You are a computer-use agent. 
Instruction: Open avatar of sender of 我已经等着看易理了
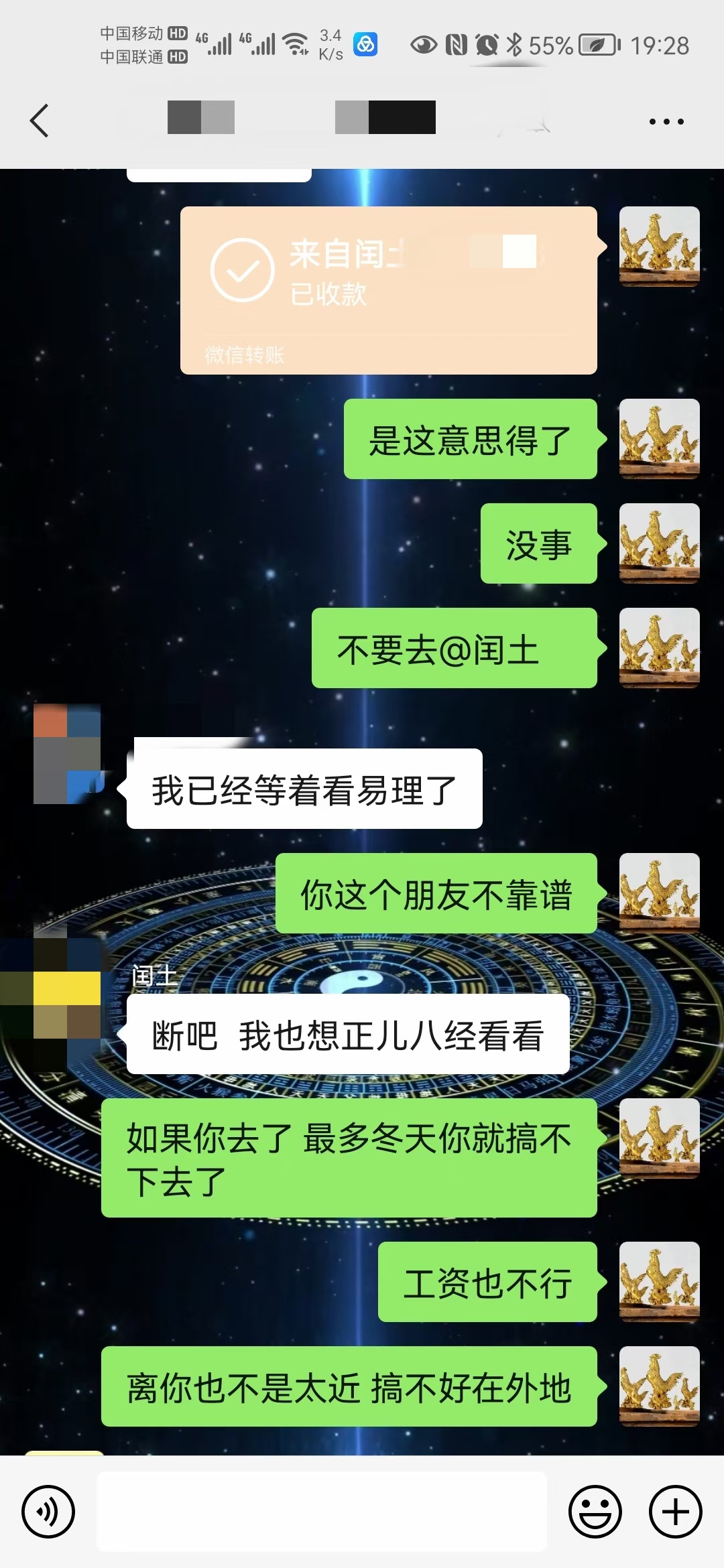[67, 754]
